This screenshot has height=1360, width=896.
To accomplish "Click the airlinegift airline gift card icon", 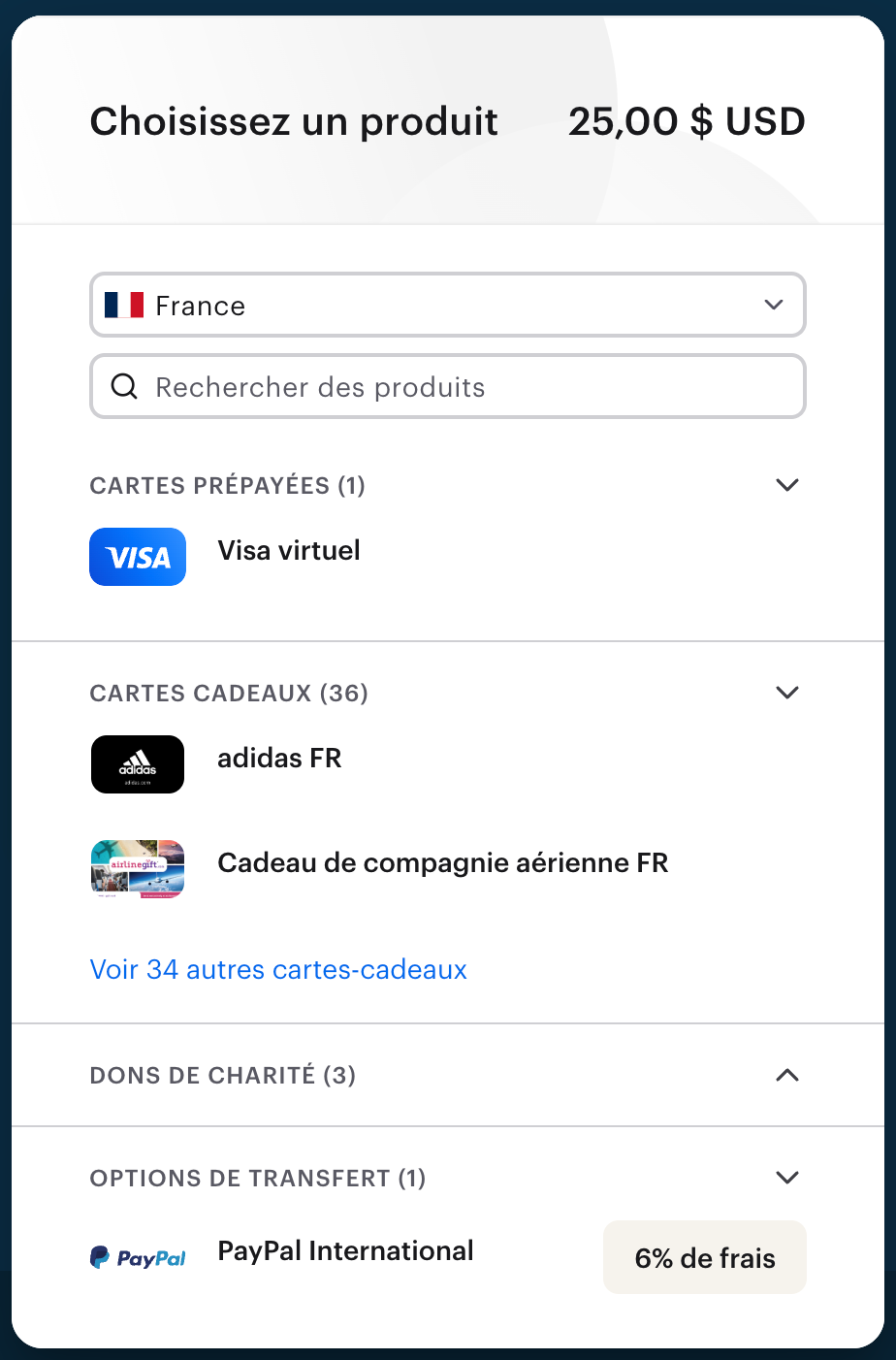I will 137,868.
